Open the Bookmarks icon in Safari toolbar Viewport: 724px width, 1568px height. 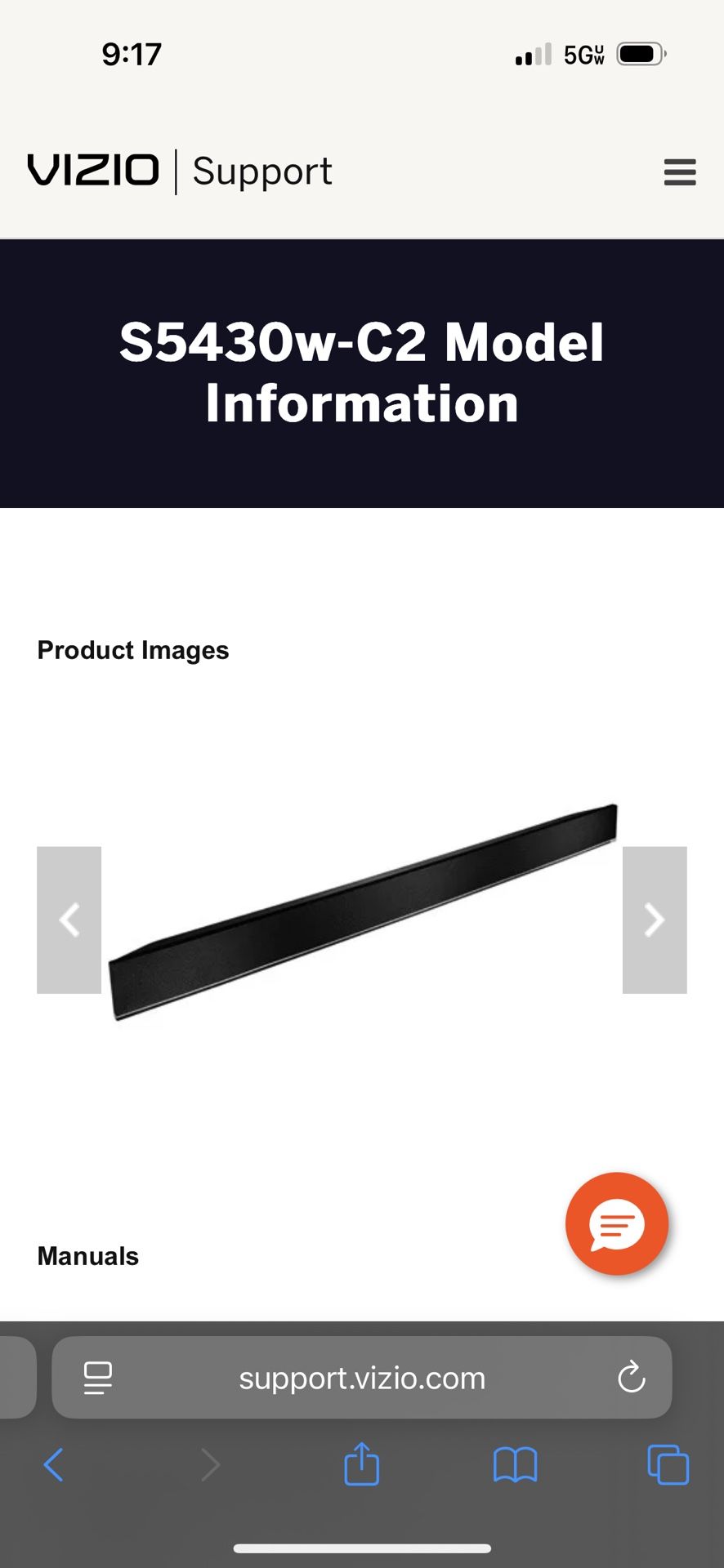(515, 1464)
